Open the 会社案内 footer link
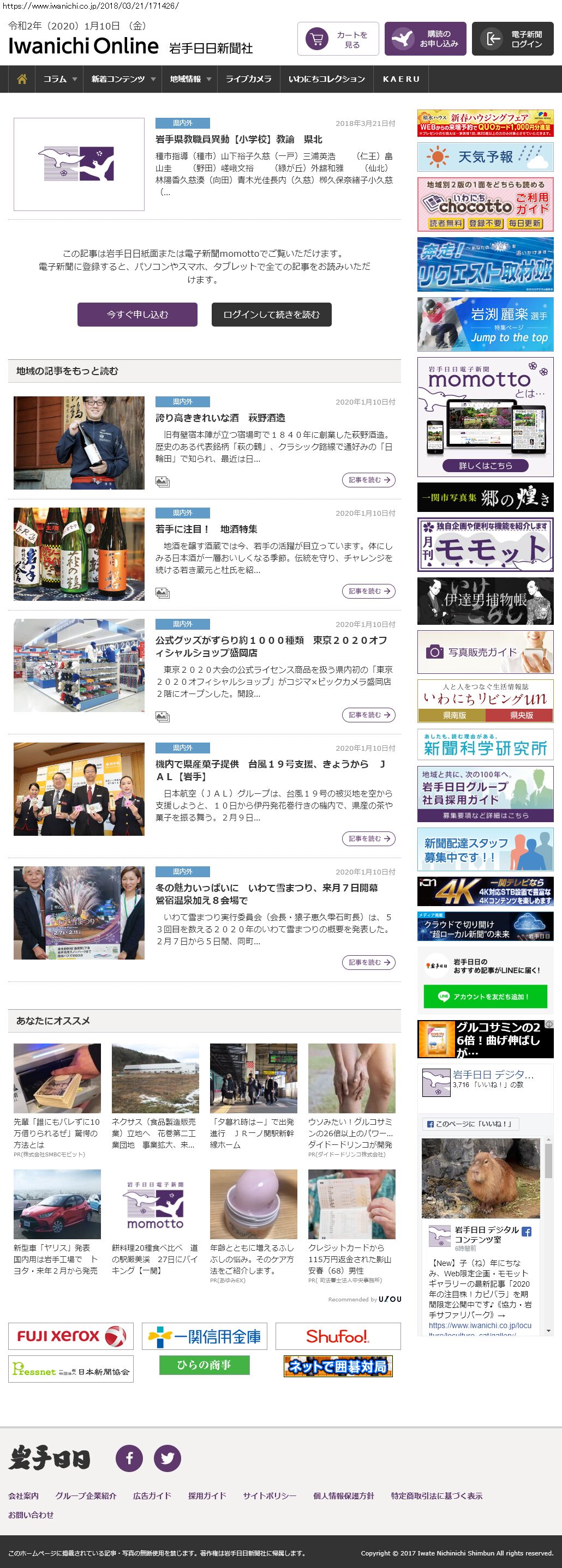The height and width of the screenshot is (1568, 562). click(23, 1495)
